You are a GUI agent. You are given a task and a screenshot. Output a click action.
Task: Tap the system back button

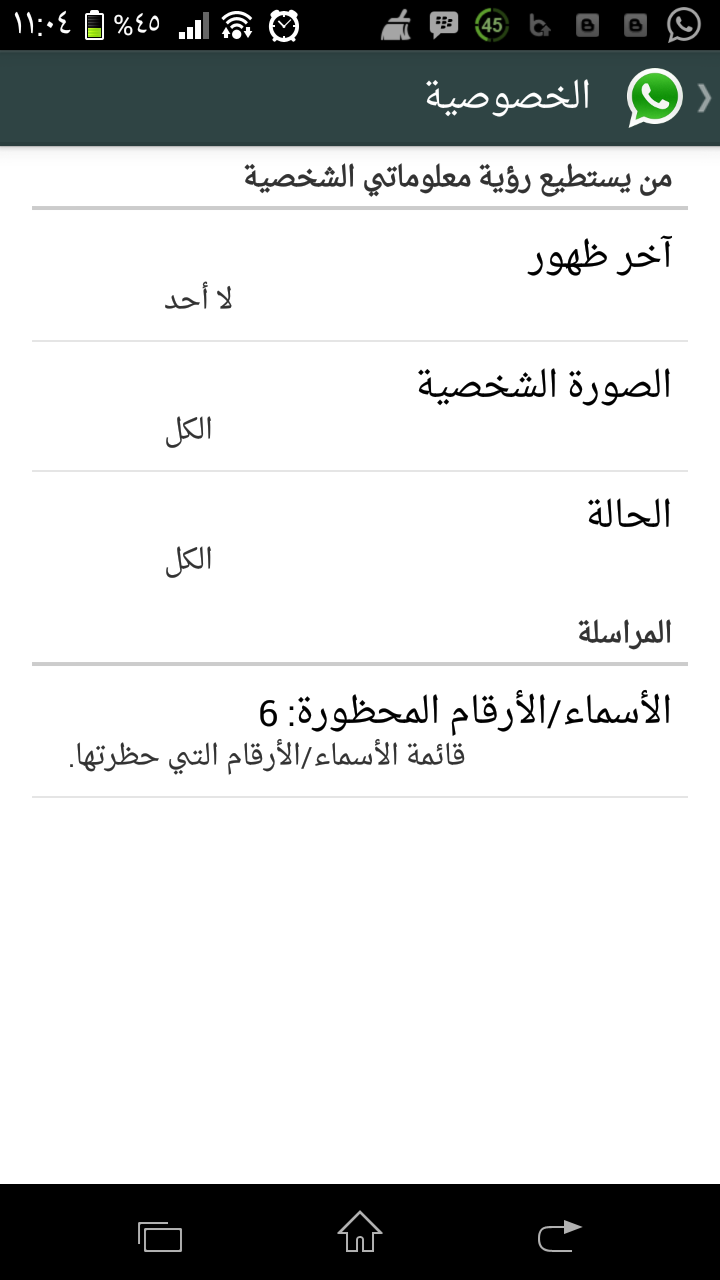560,1232
